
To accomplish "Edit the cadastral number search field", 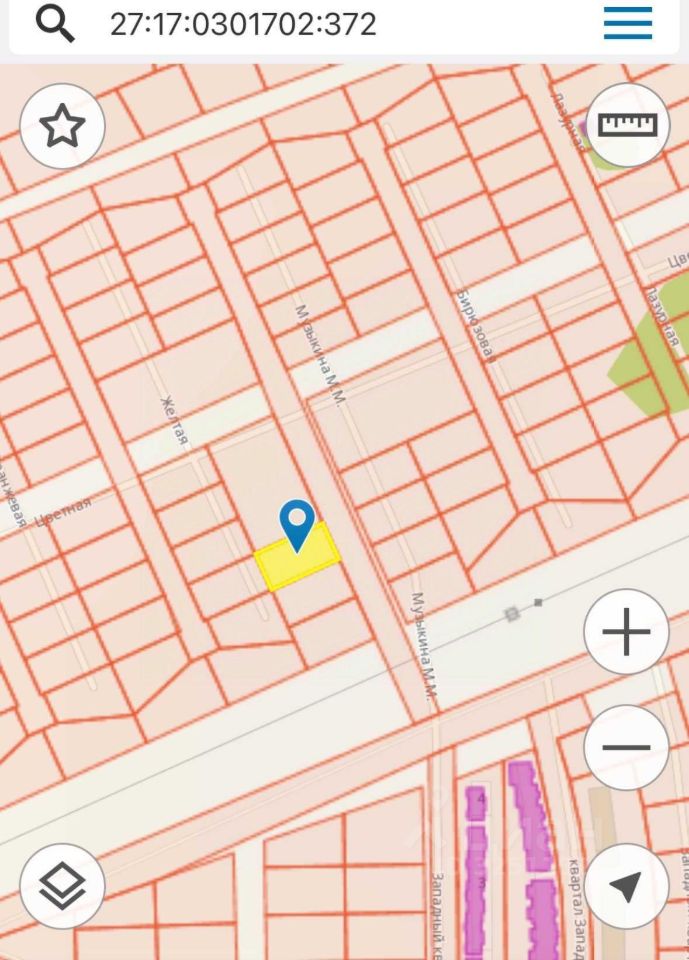I will point(300,24).
